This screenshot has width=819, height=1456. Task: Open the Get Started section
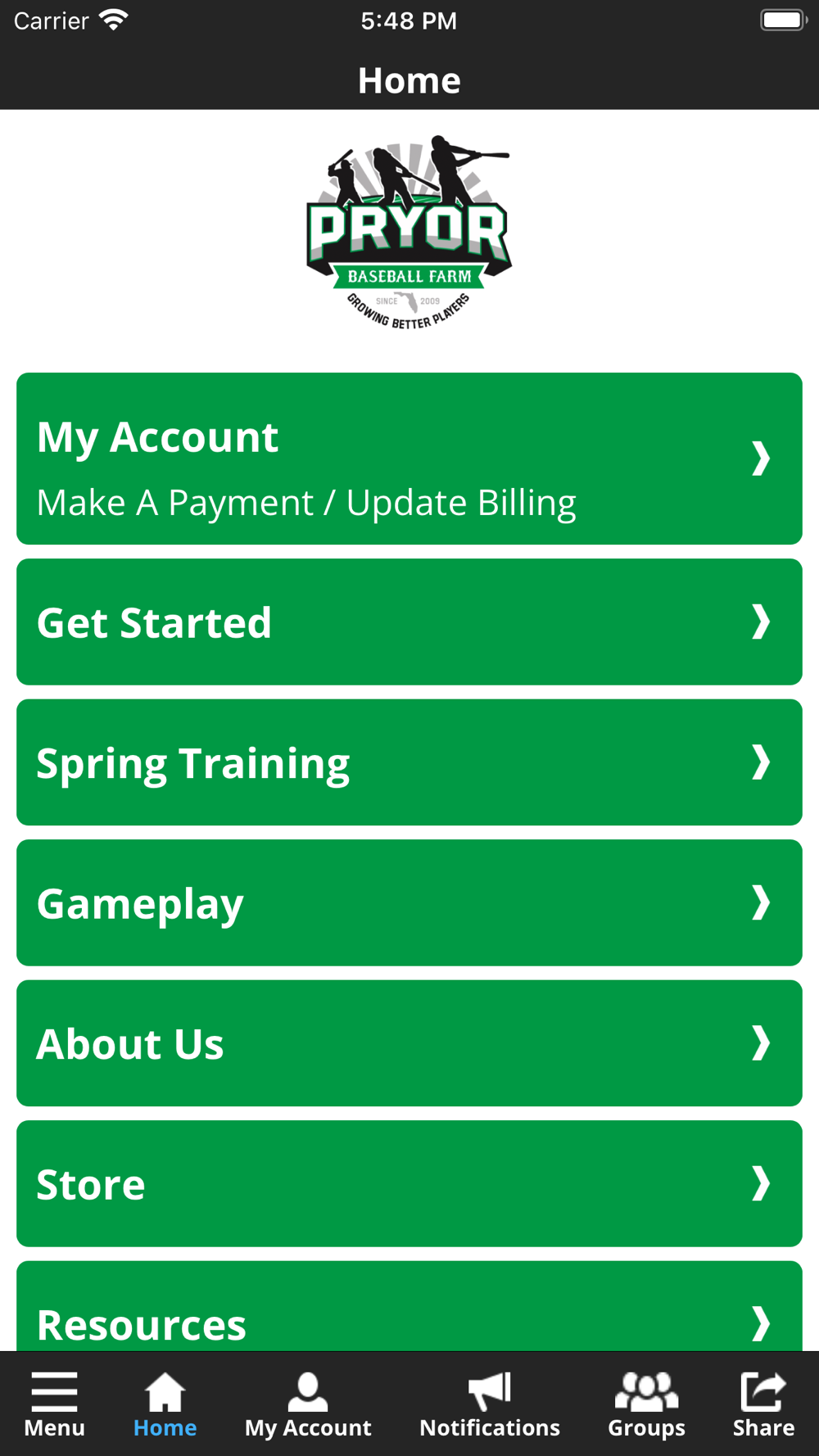(409, 622)
